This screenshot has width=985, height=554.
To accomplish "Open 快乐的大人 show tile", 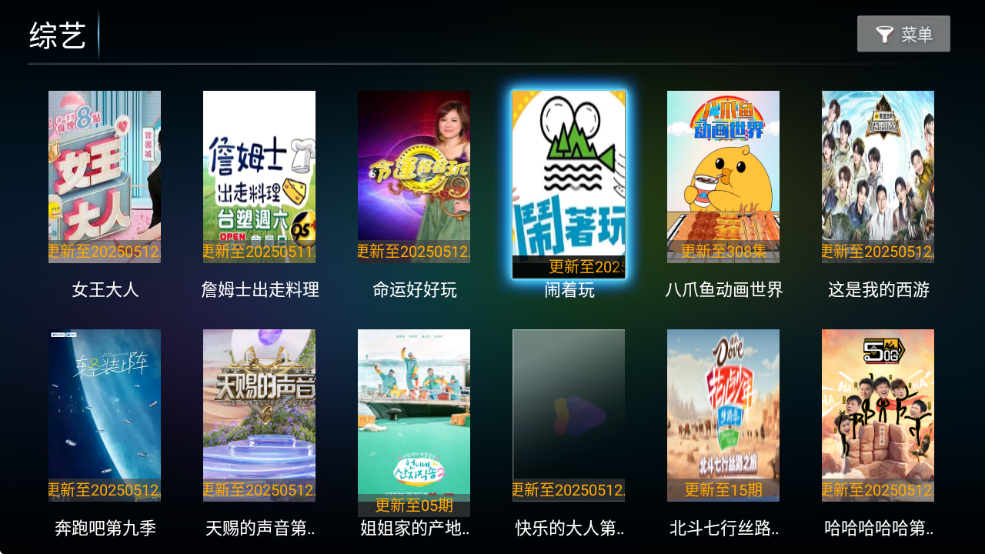I will [569, 415].
